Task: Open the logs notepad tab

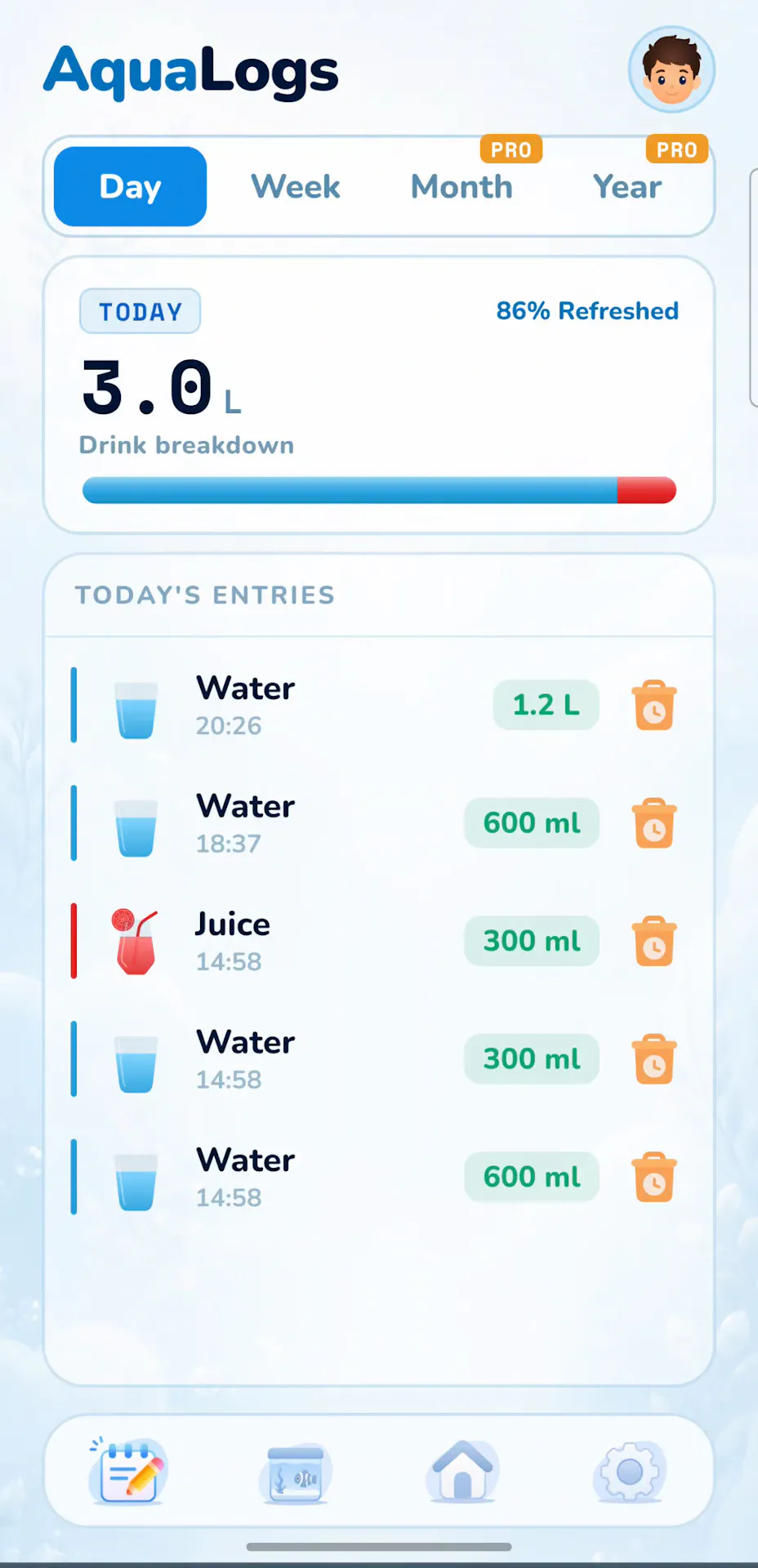Action: pyautogui.click(x=128, y=1472)
